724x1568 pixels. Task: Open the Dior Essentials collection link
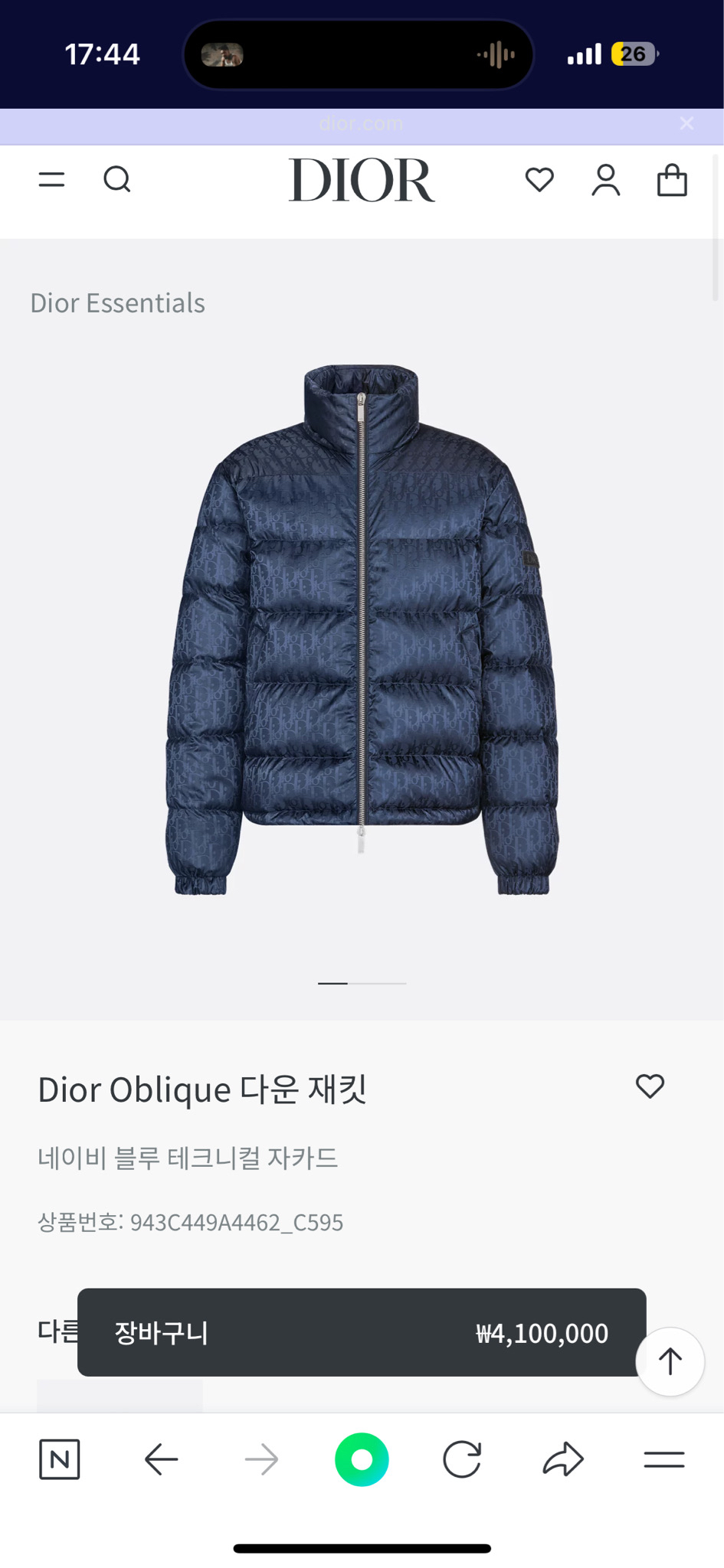pyautogui.click(x=118, y=303)
